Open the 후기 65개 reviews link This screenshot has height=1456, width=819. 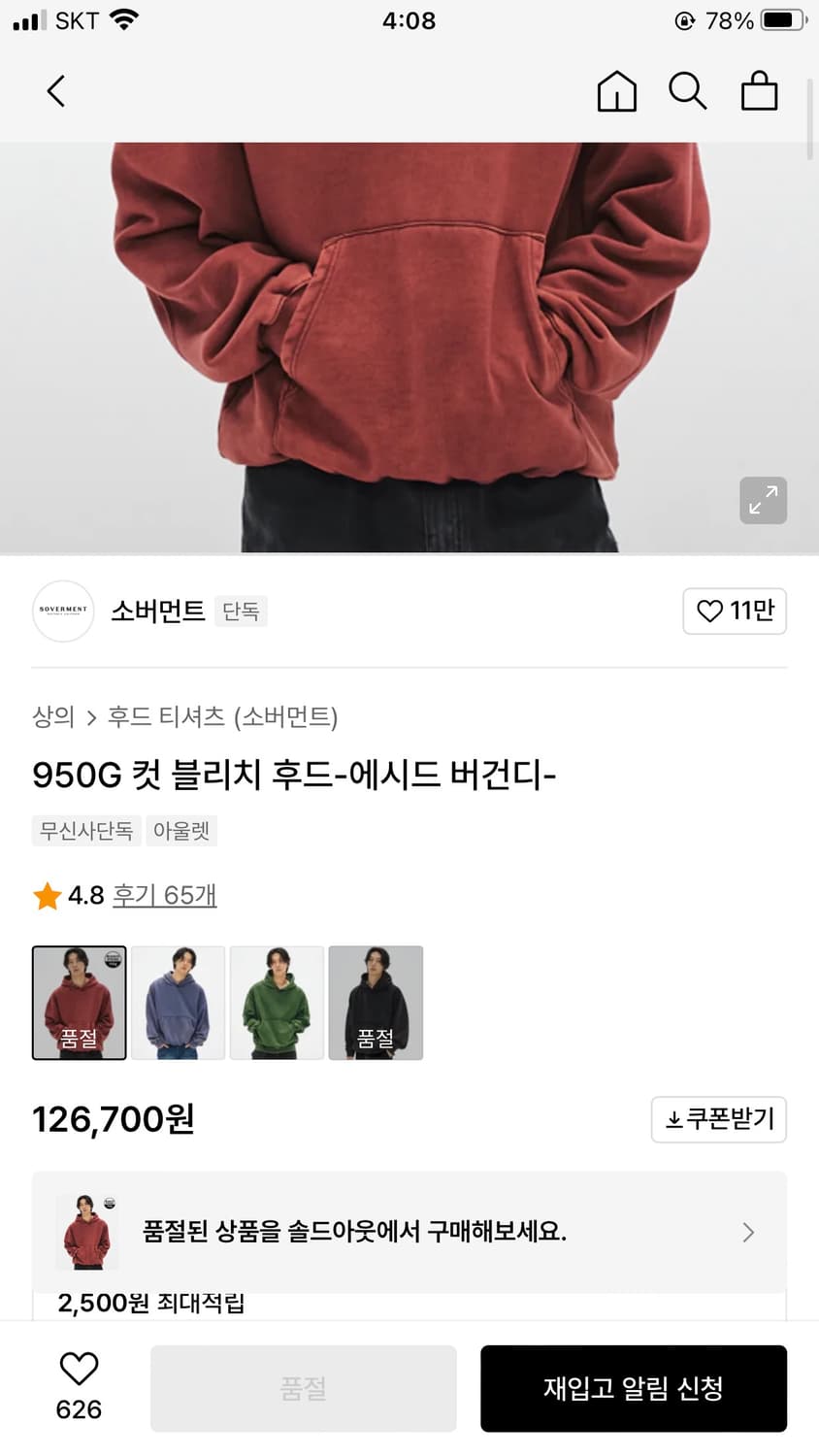(165, 896)
